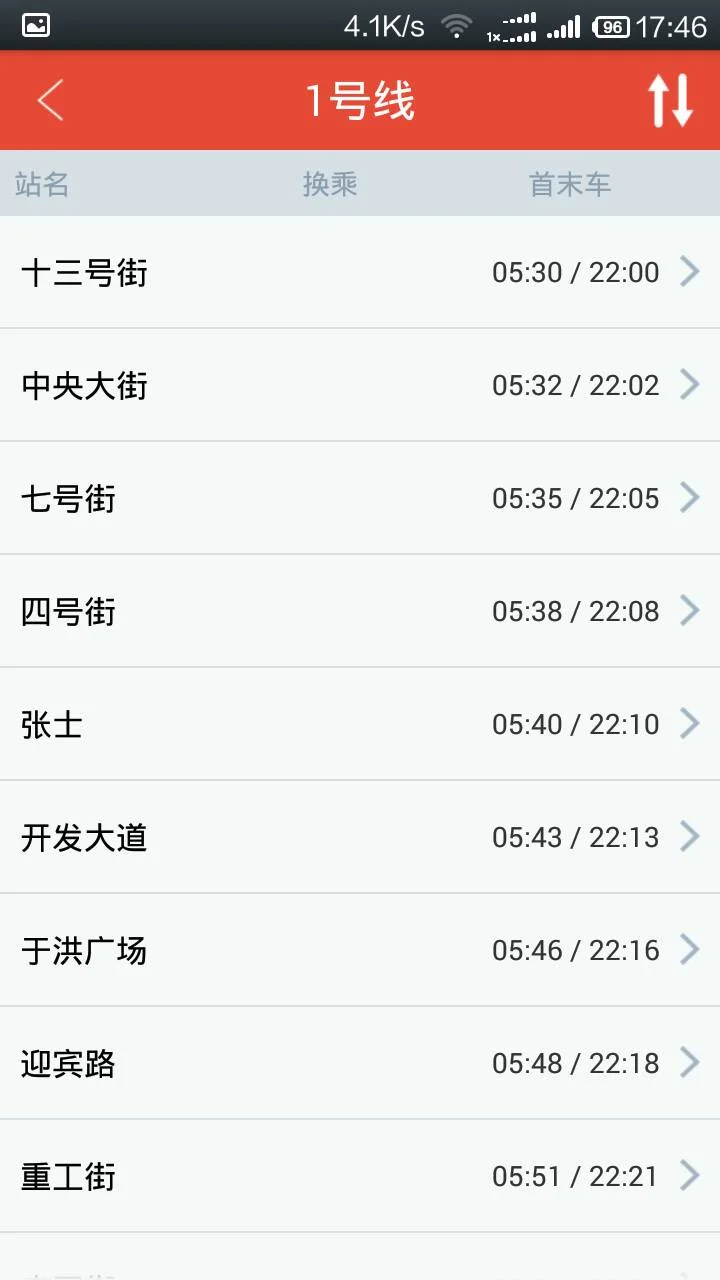720x1280 pixels.
Task: Tap the screenshot icon in the status bar
Action: point(36,22)
